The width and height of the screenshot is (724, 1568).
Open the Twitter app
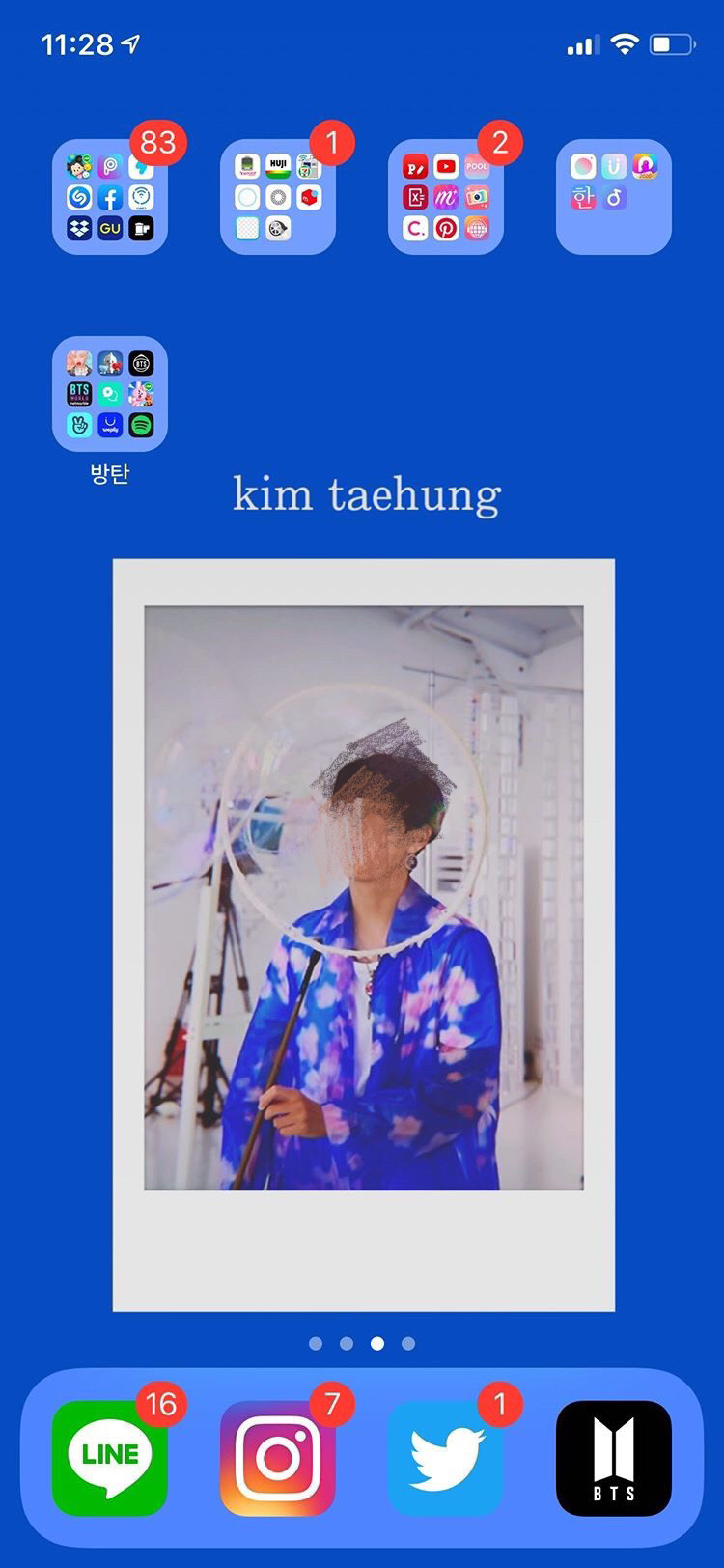tap(446, 1458)
